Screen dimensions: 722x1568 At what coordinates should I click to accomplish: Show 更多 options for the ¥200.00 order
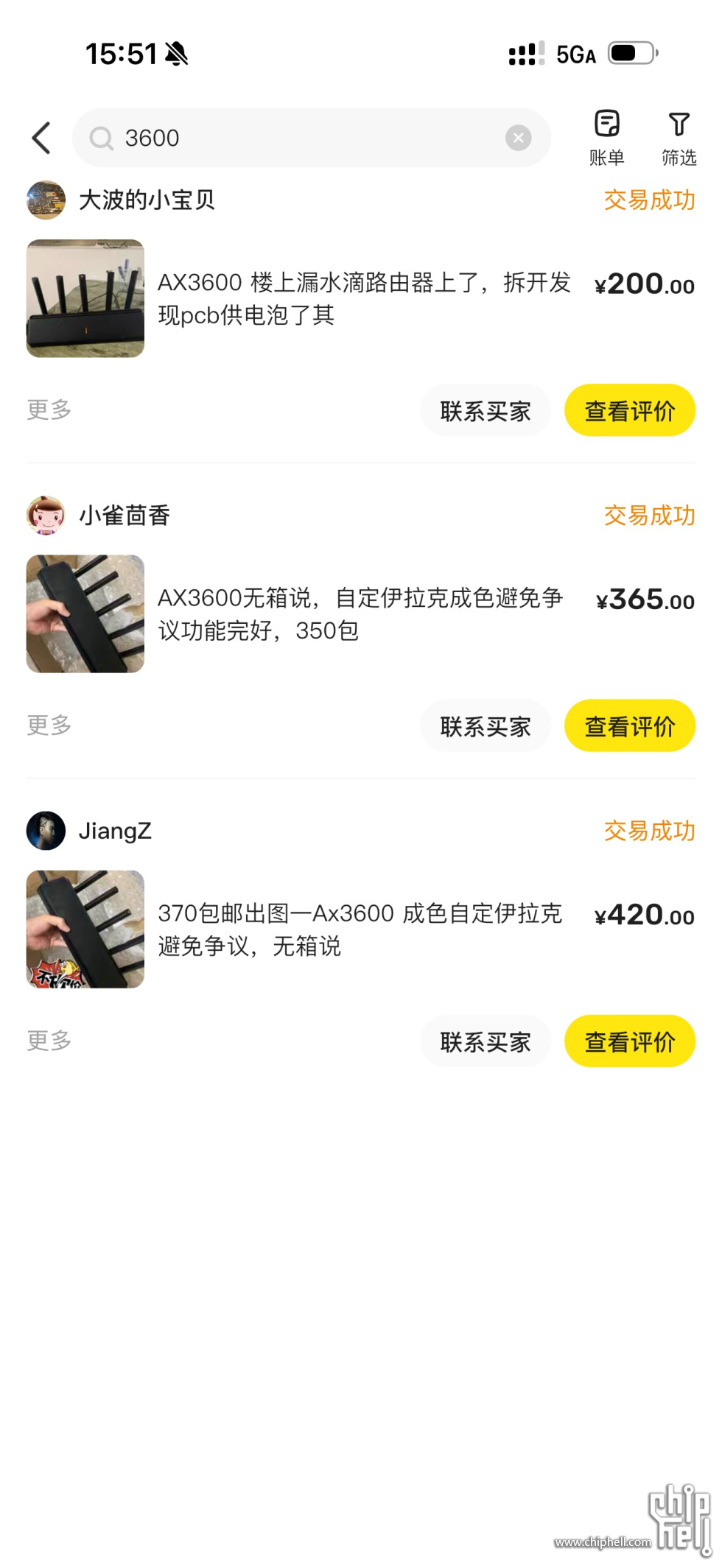click(49, 409)
